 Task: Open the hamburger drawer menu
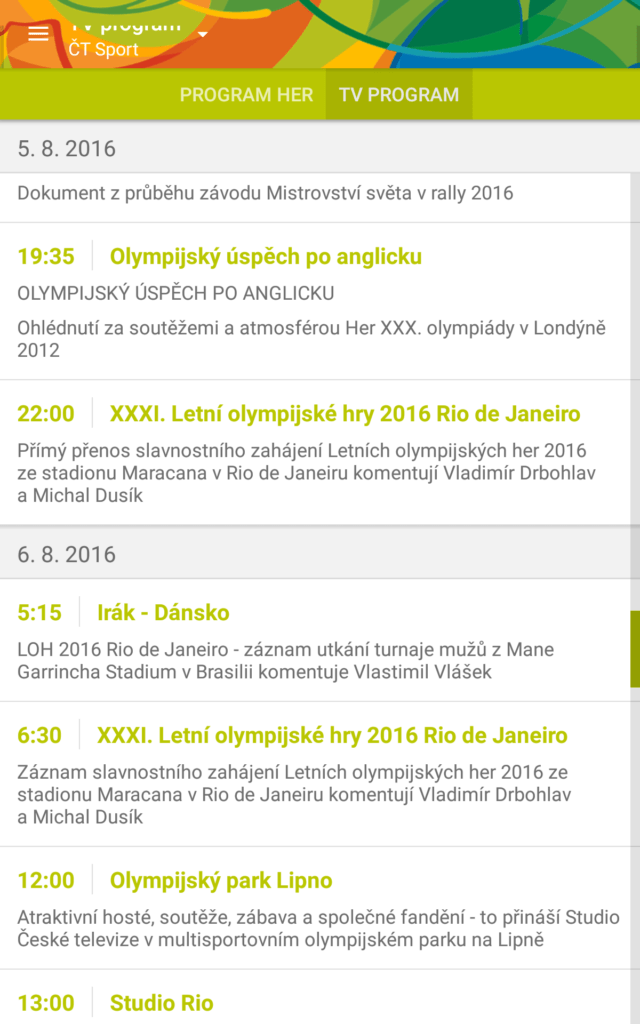(x=39, y=33)
